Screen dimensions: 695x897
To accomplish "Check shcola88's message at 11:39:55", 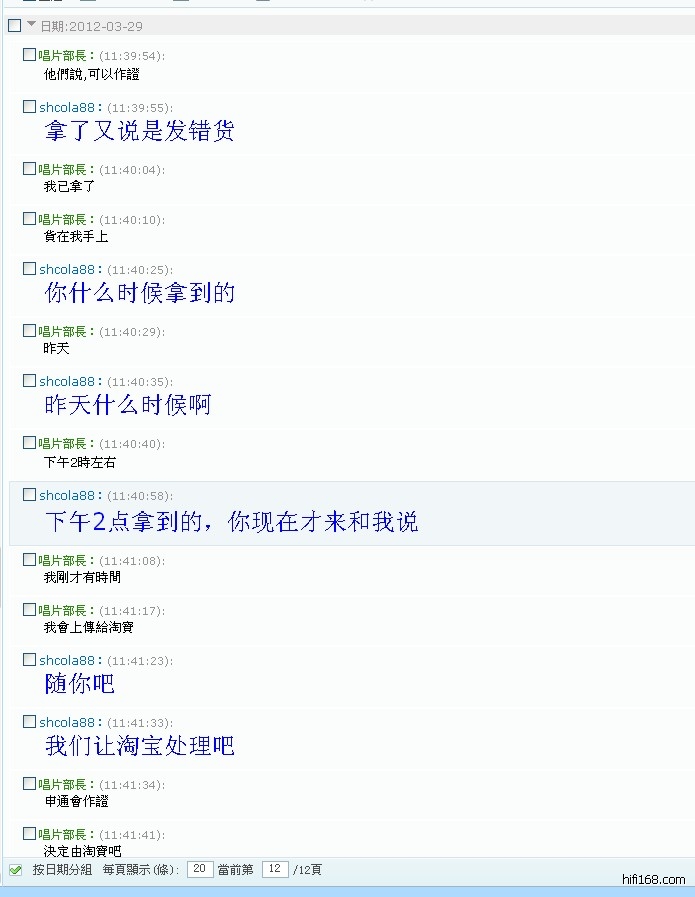I will pos(29,106).
